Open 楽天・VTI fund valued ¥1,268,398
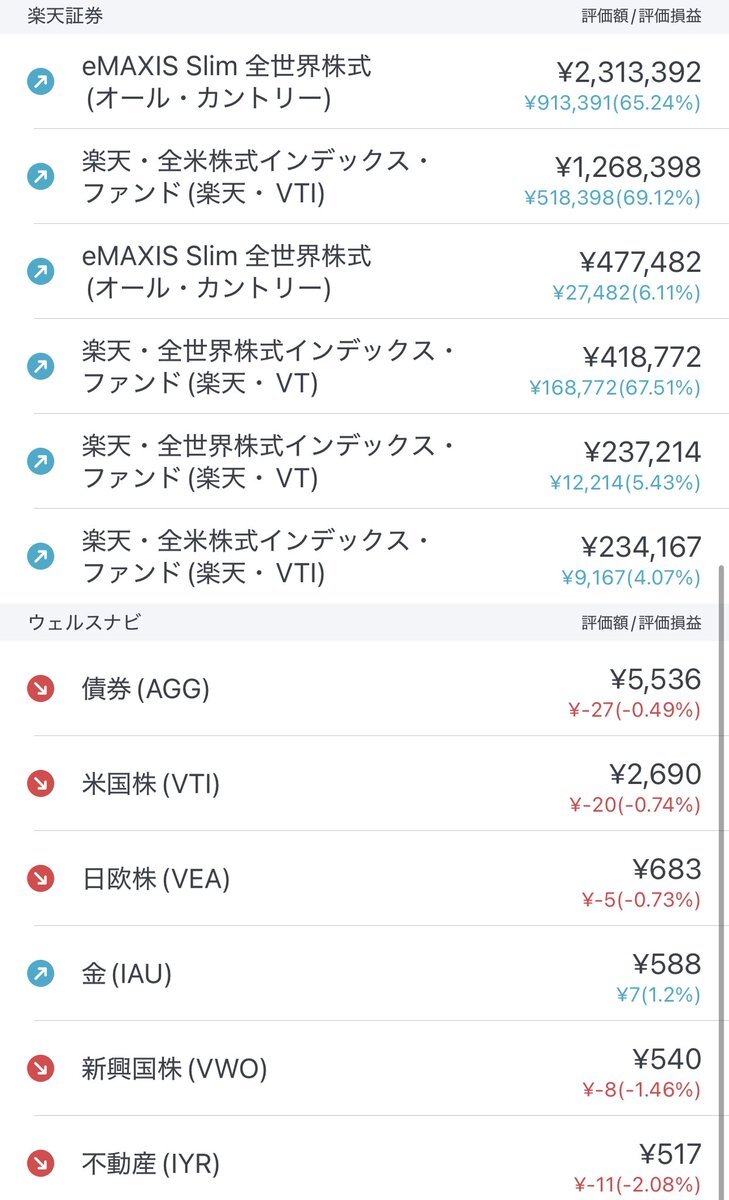This screenshot has width=729, height=1200. click(364, 176)
